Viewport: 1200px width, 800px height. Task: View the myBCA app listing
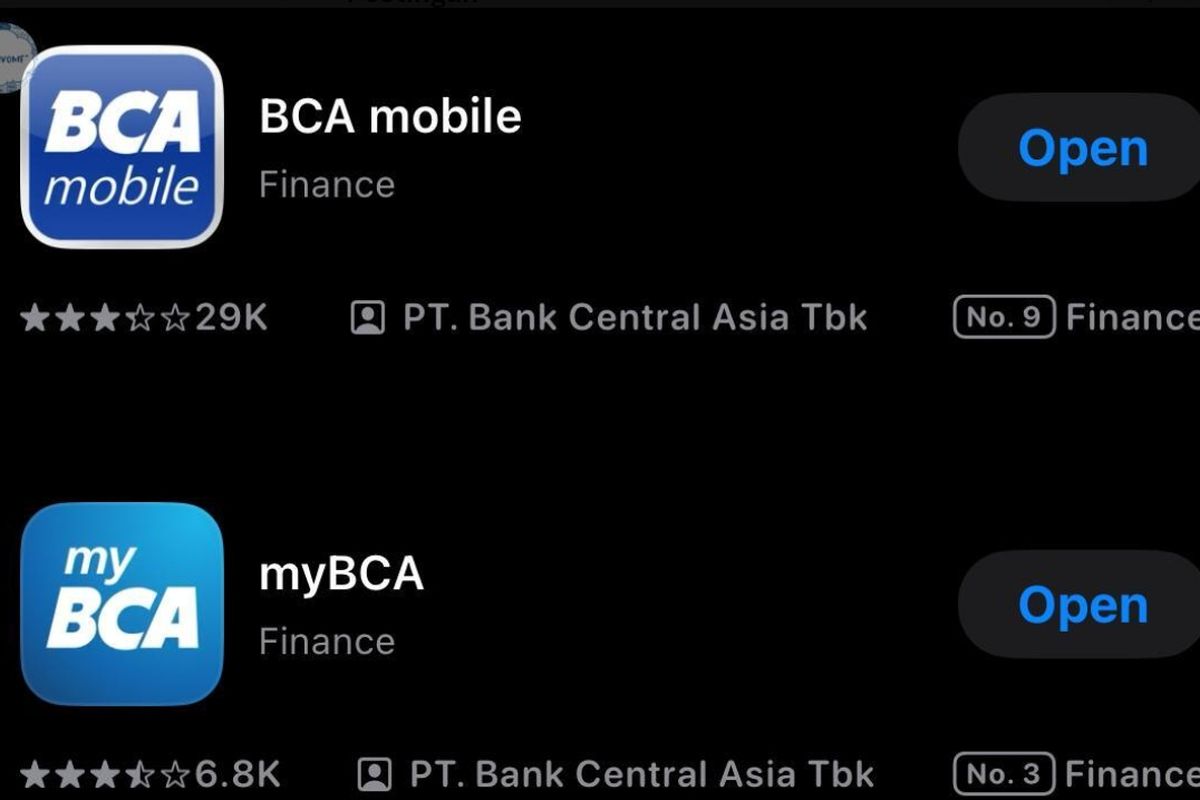point(341,574)
